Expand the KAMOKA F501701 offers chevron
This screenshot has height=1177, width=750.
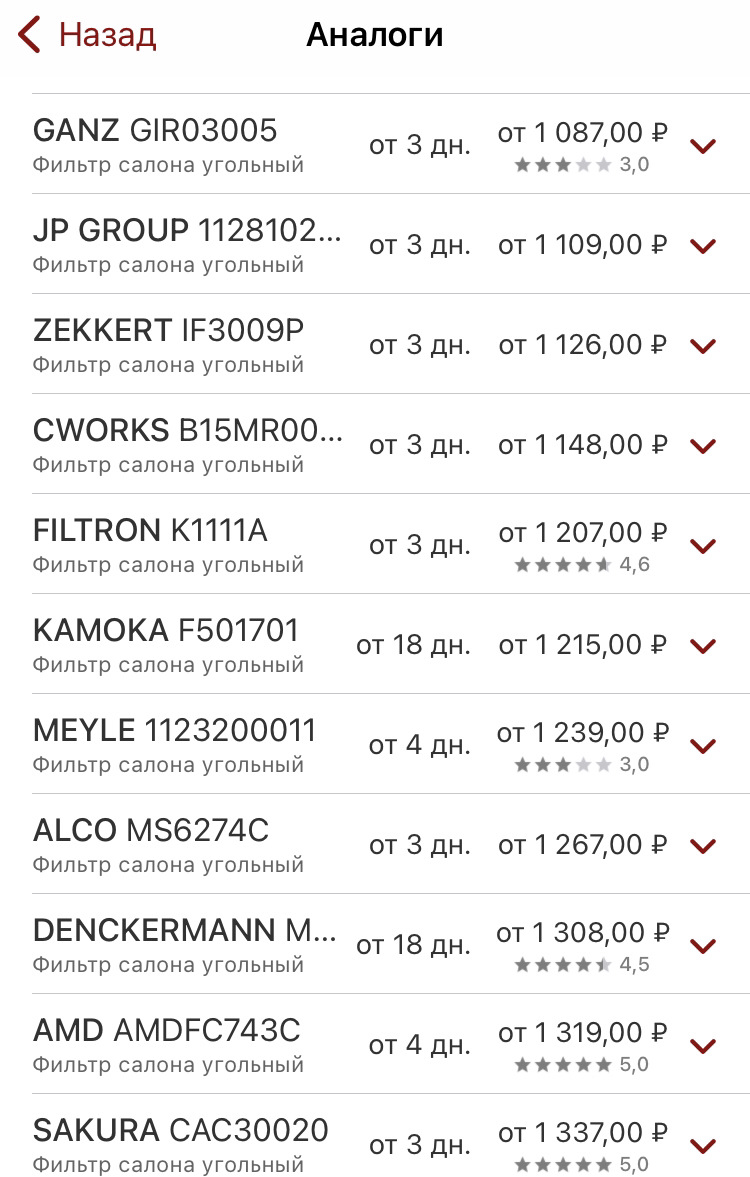[704, 646]
